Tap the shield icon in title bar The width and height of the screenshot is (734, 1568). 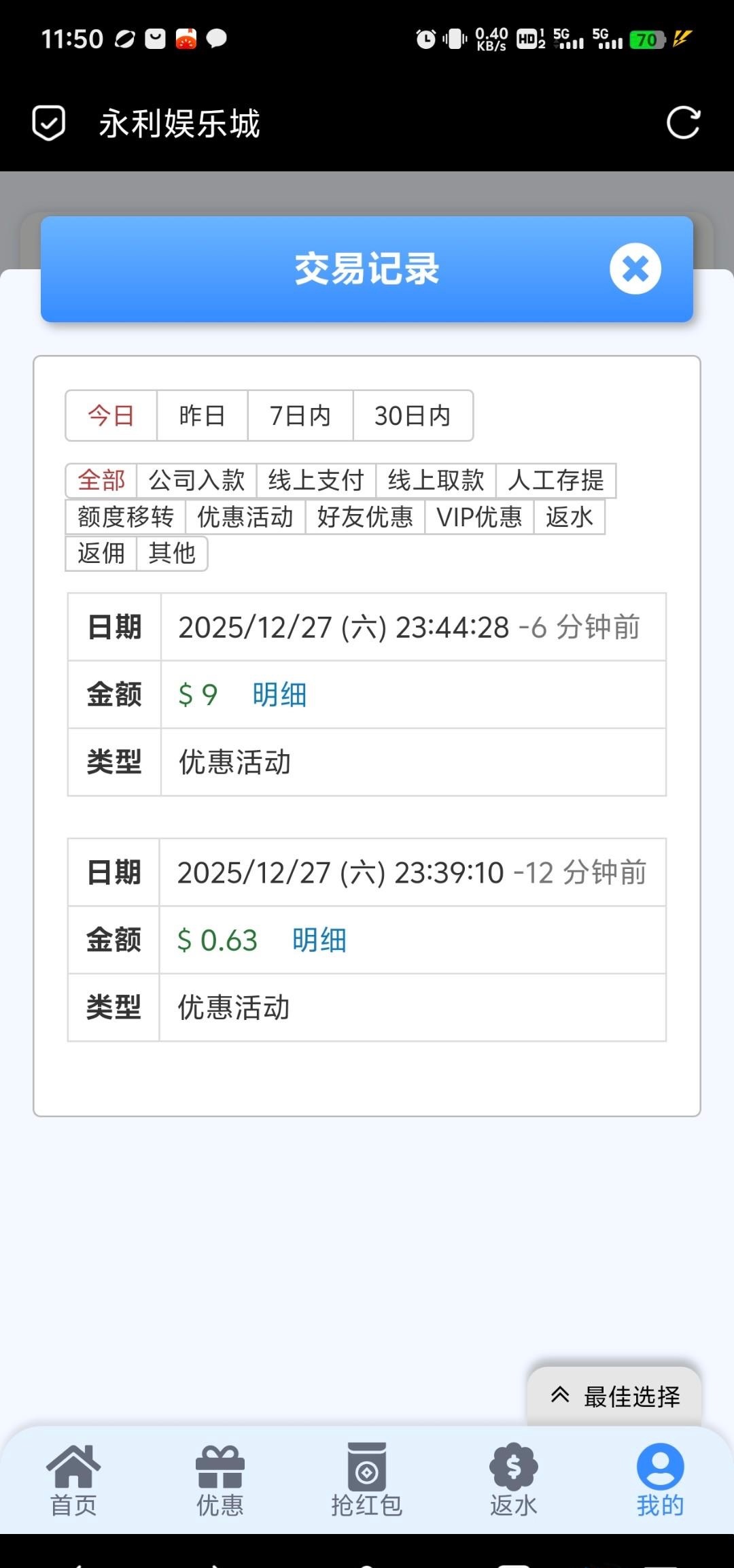(49, 123)
